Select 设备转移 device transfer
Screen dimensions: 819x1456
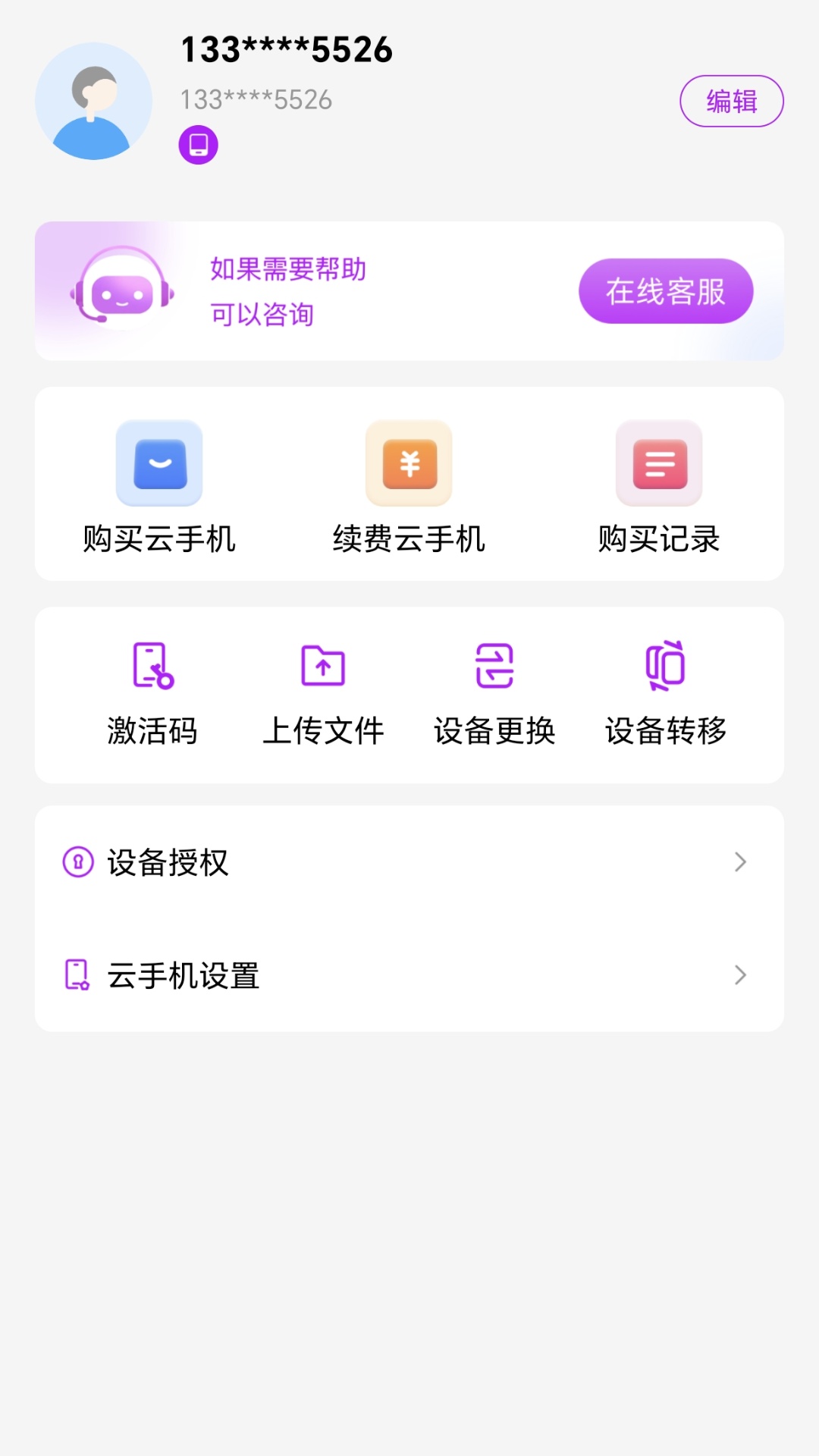[666, 694]
